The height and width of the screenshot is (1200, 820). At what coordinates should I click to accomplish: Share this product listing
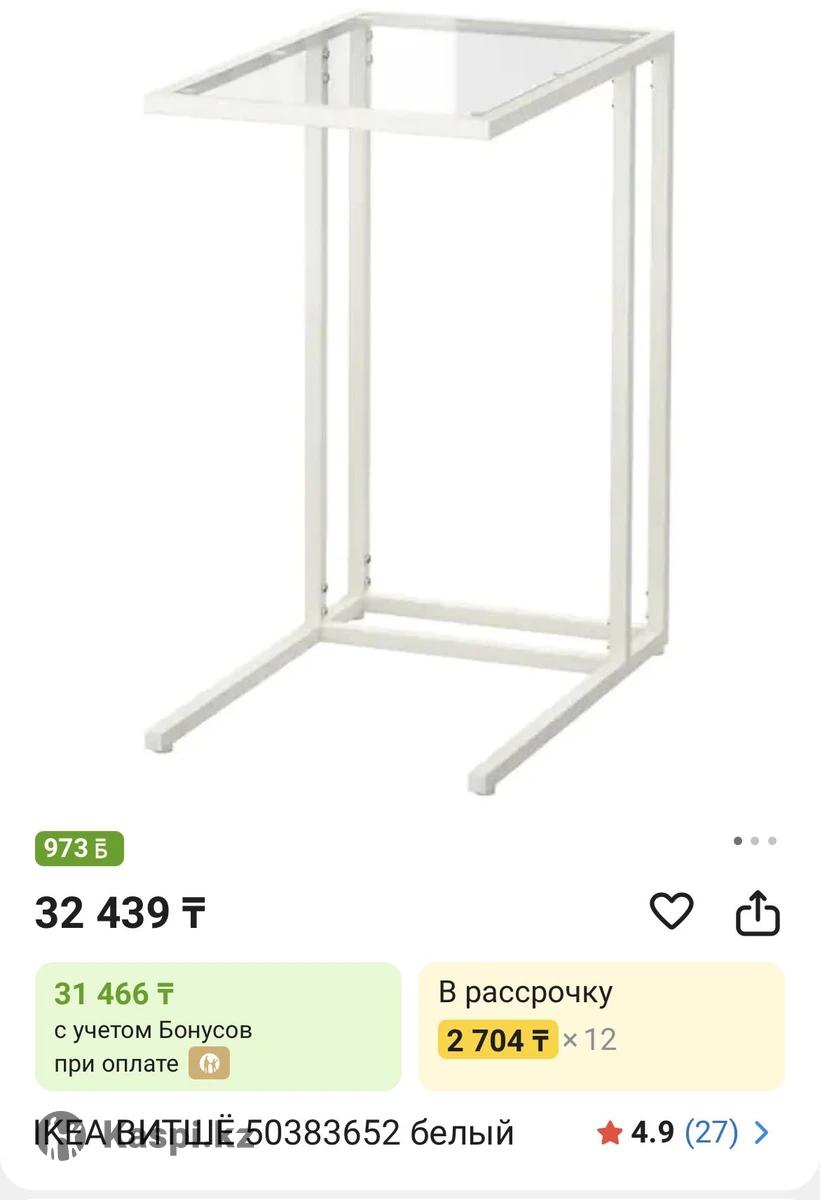coord(757,912)
